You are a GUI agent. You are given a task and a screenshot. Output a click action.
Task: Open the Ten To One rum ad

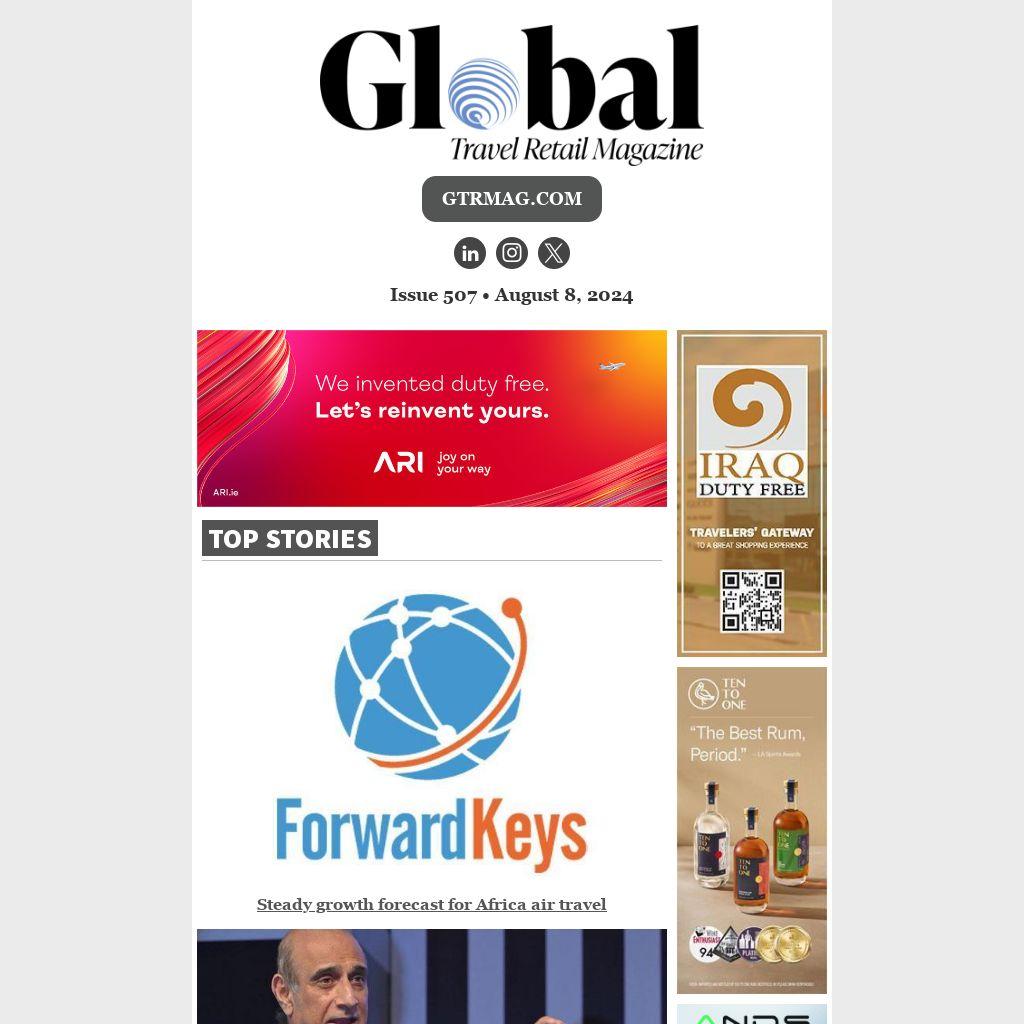point(751,829)
